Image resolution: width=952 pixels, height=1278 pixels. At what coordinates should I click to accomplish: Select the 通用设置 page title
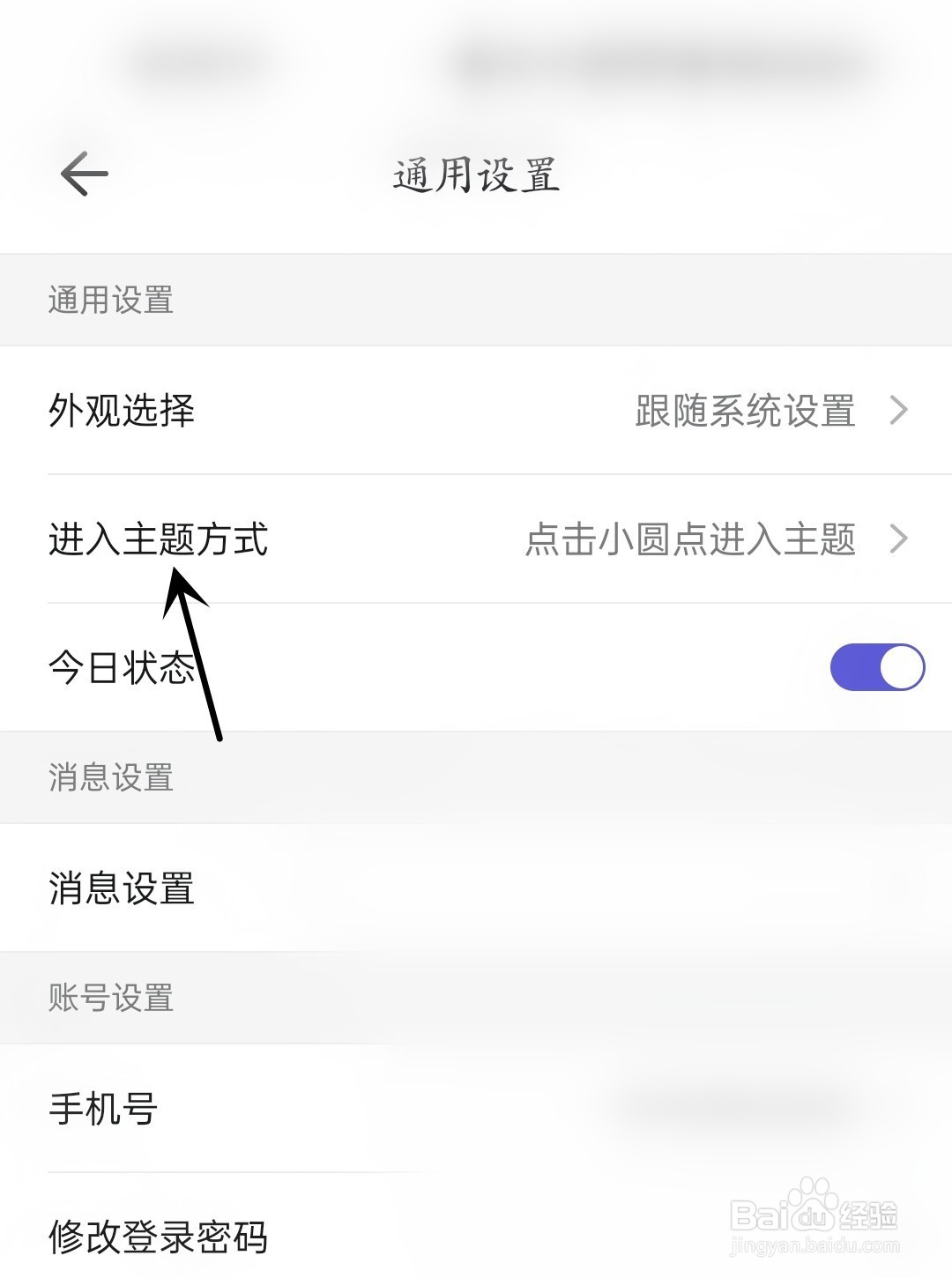point(476,175)
